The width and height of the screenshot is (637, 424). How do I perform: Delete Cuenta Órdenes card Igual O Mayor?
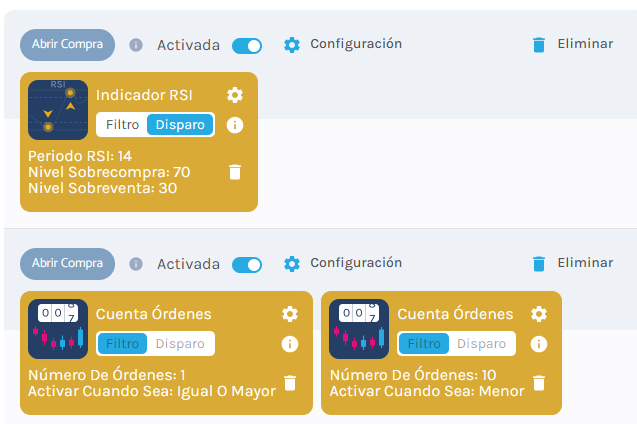(x=290, y=383)
